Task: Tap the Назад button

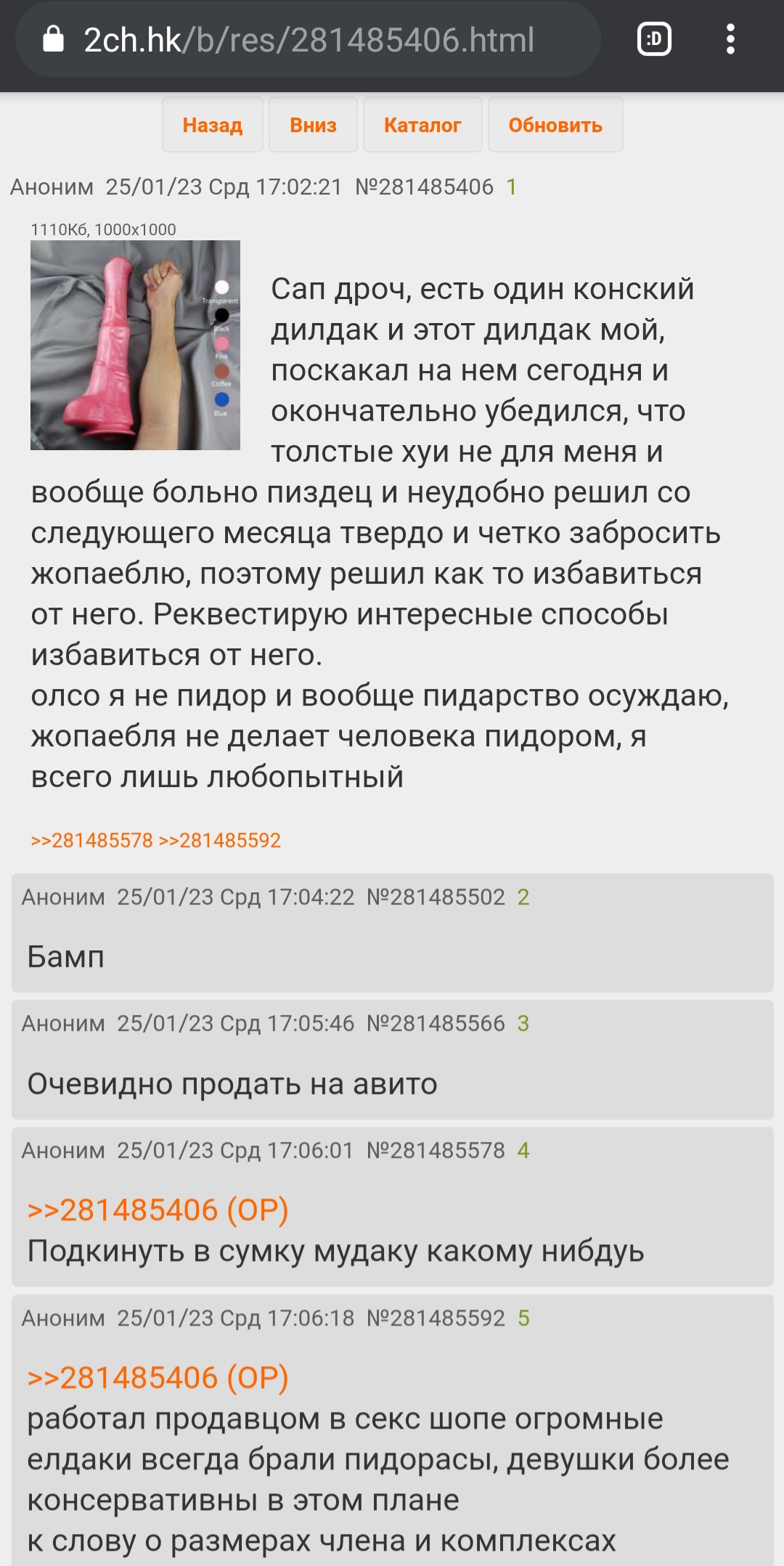Action: point(212,125)
